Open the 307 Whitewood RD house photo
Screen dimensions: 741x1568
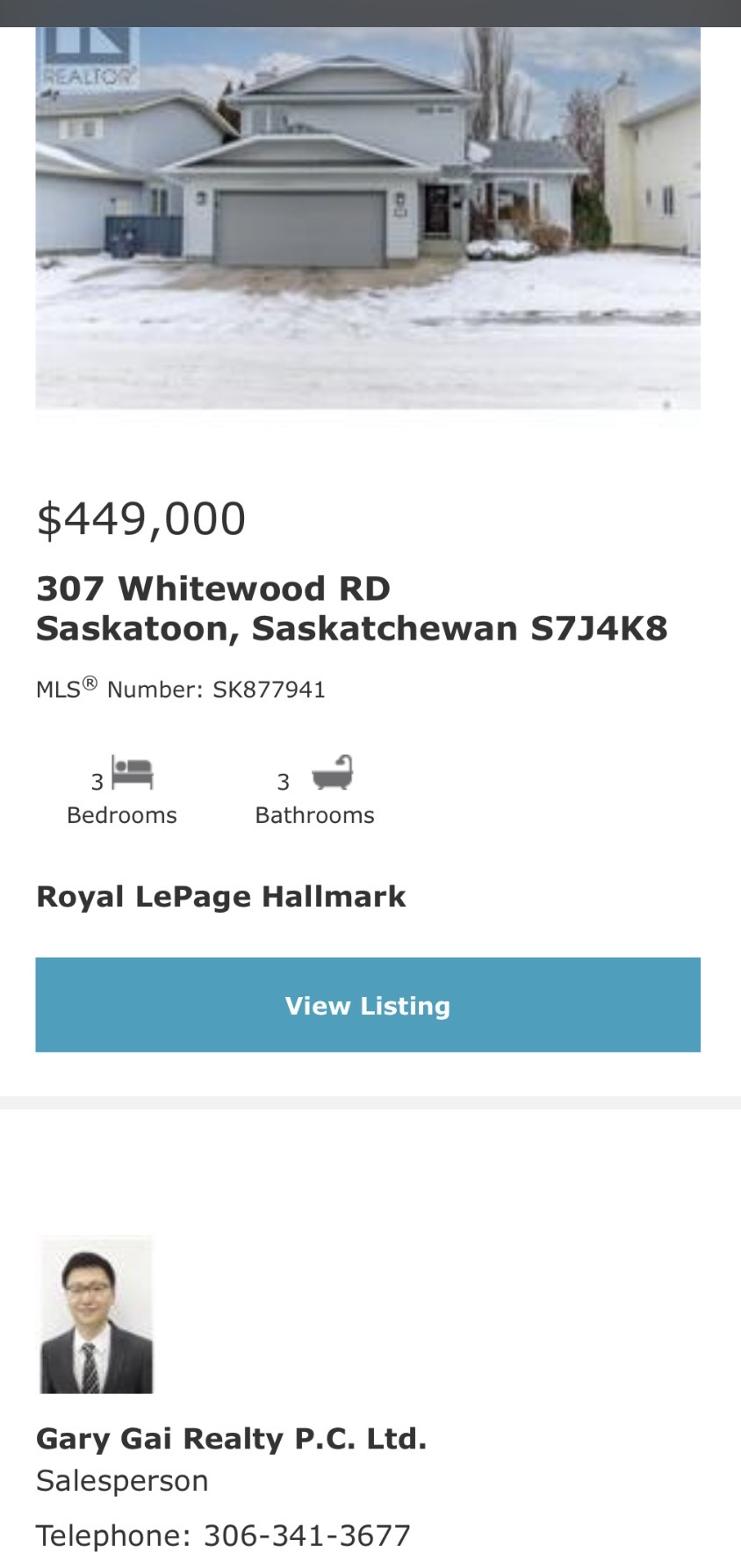(x=368, y=218)
